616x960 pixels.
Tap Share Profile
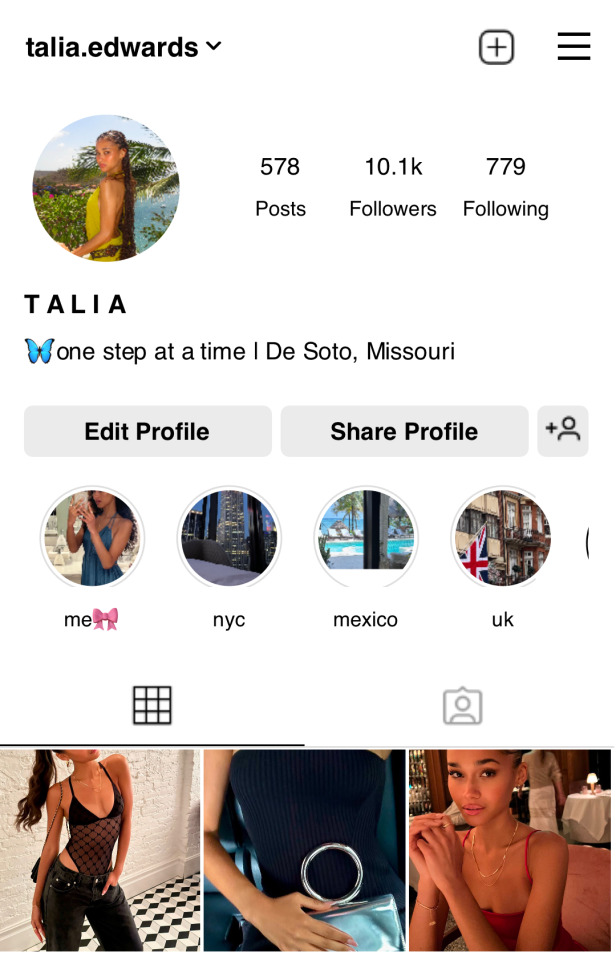(404, 431)
